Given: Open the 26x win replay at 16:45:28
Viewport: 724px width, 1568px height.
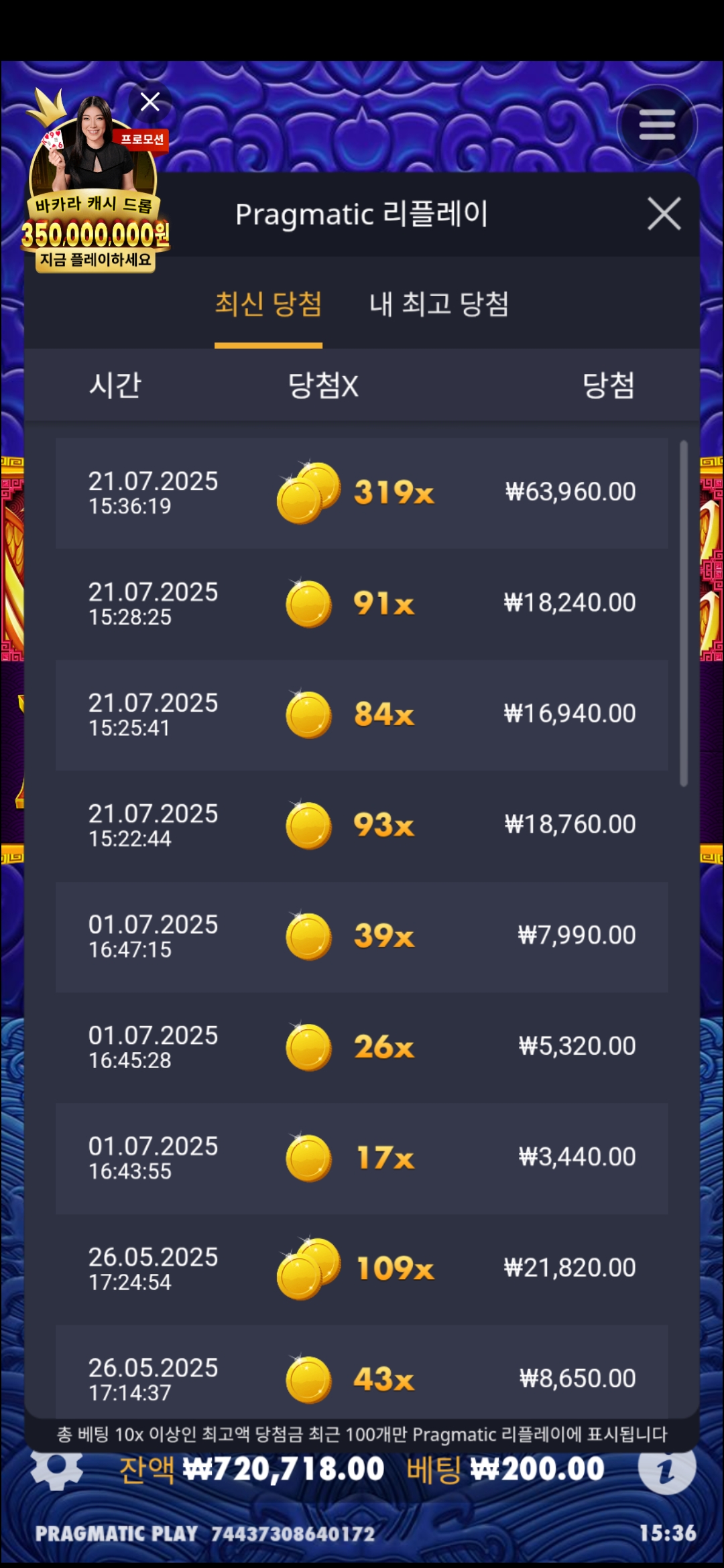Looking at the screenshot, I should [x=362, y=1047].
